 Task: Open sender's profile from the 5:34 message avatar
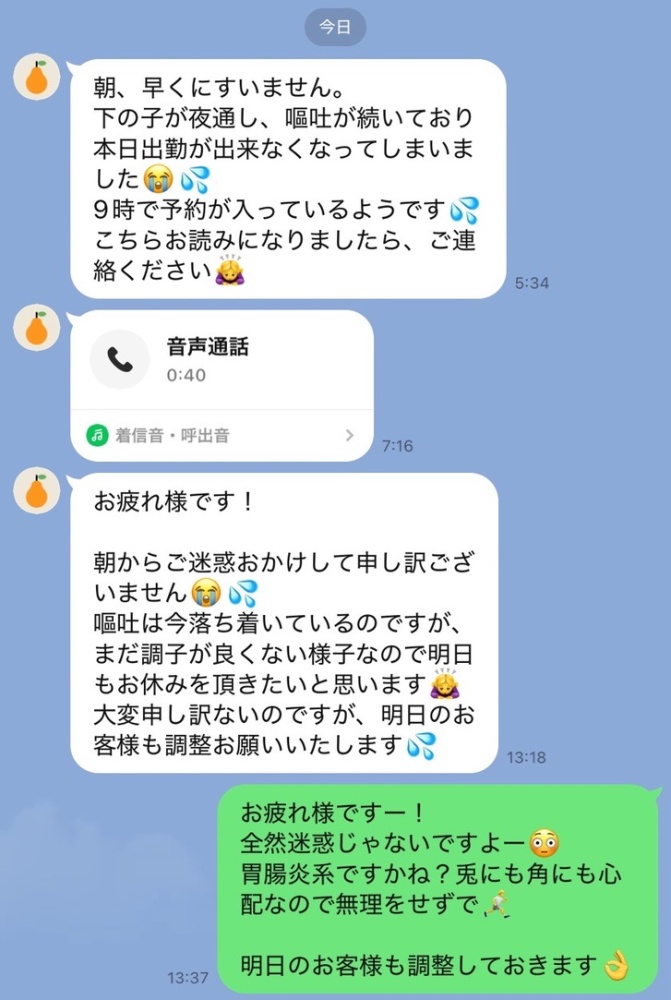[x=37, y=77]
